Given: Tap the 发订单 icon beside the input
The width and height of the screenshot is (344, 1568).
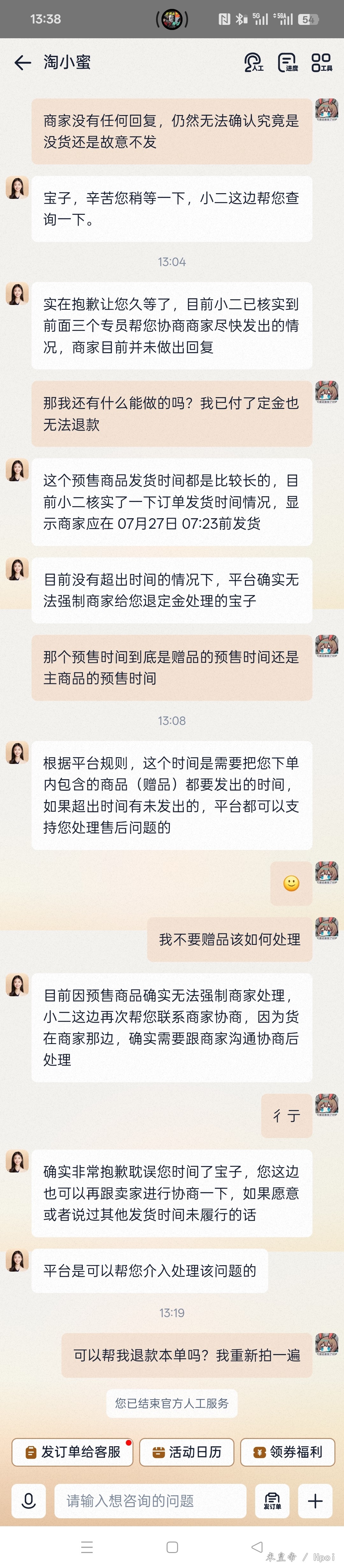Looking at the screenshot, I should pyautogui.click(x=272, y=1500).
